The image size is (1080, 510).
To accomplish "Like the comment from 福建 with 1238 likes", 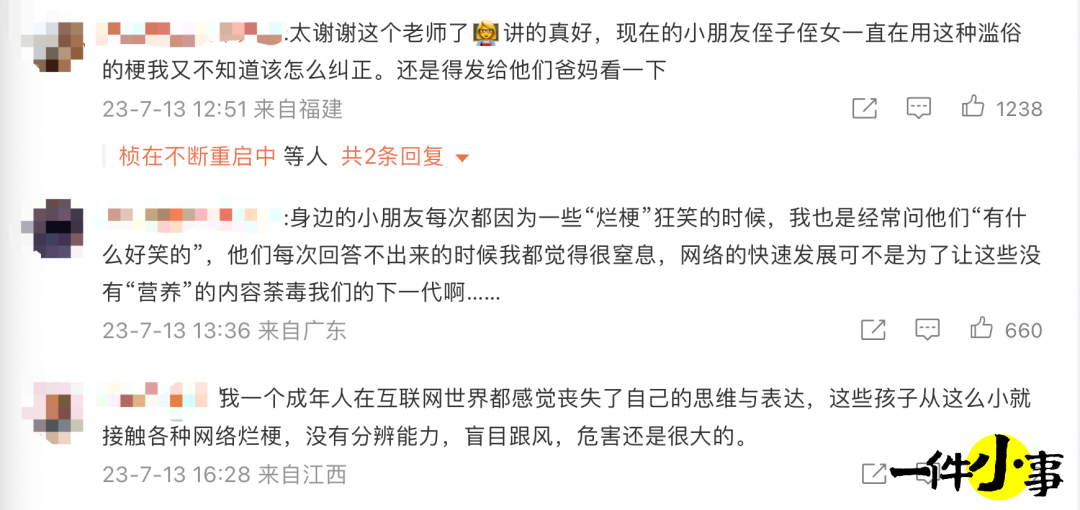I will (x=972, y=108).
